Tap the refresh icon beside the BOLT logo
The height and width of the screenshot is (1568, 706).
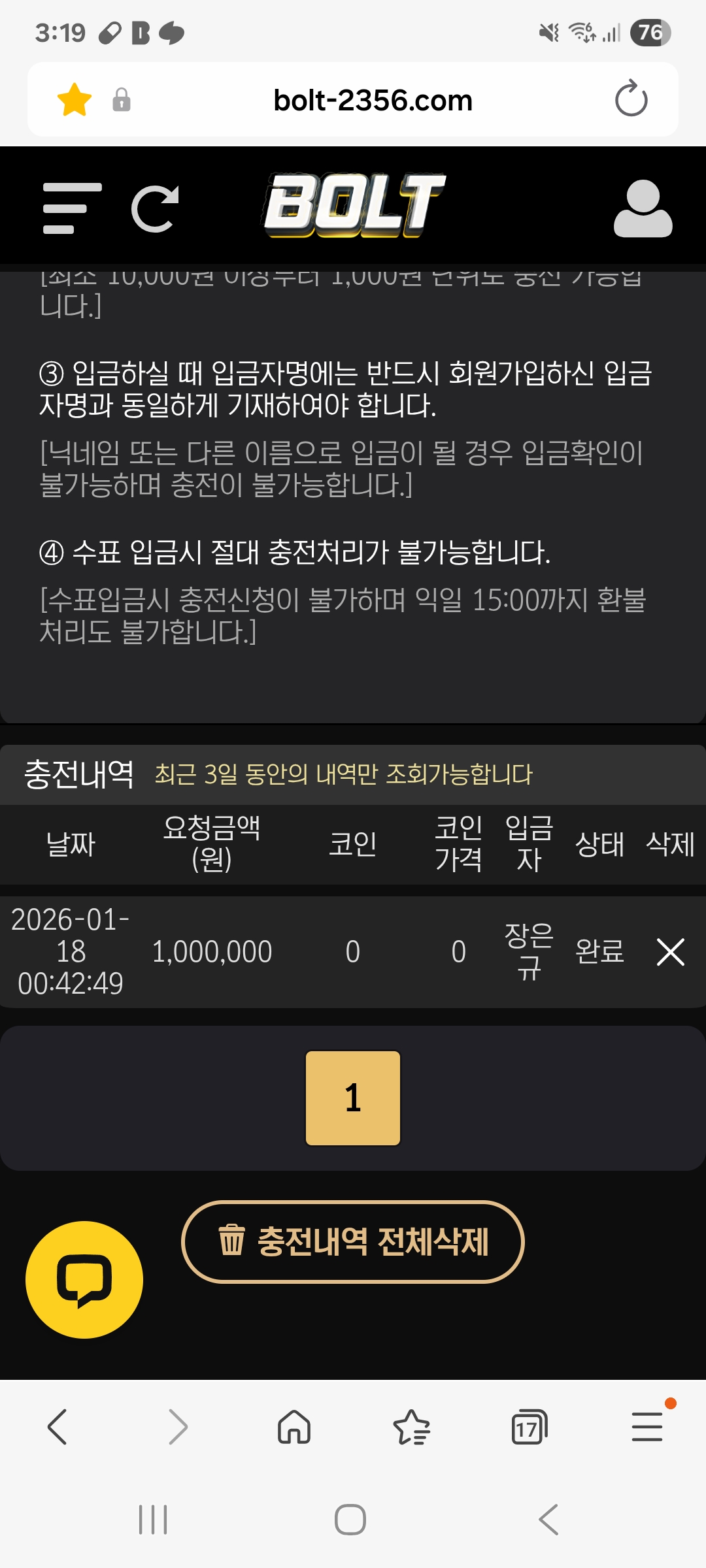pos(155,208)
